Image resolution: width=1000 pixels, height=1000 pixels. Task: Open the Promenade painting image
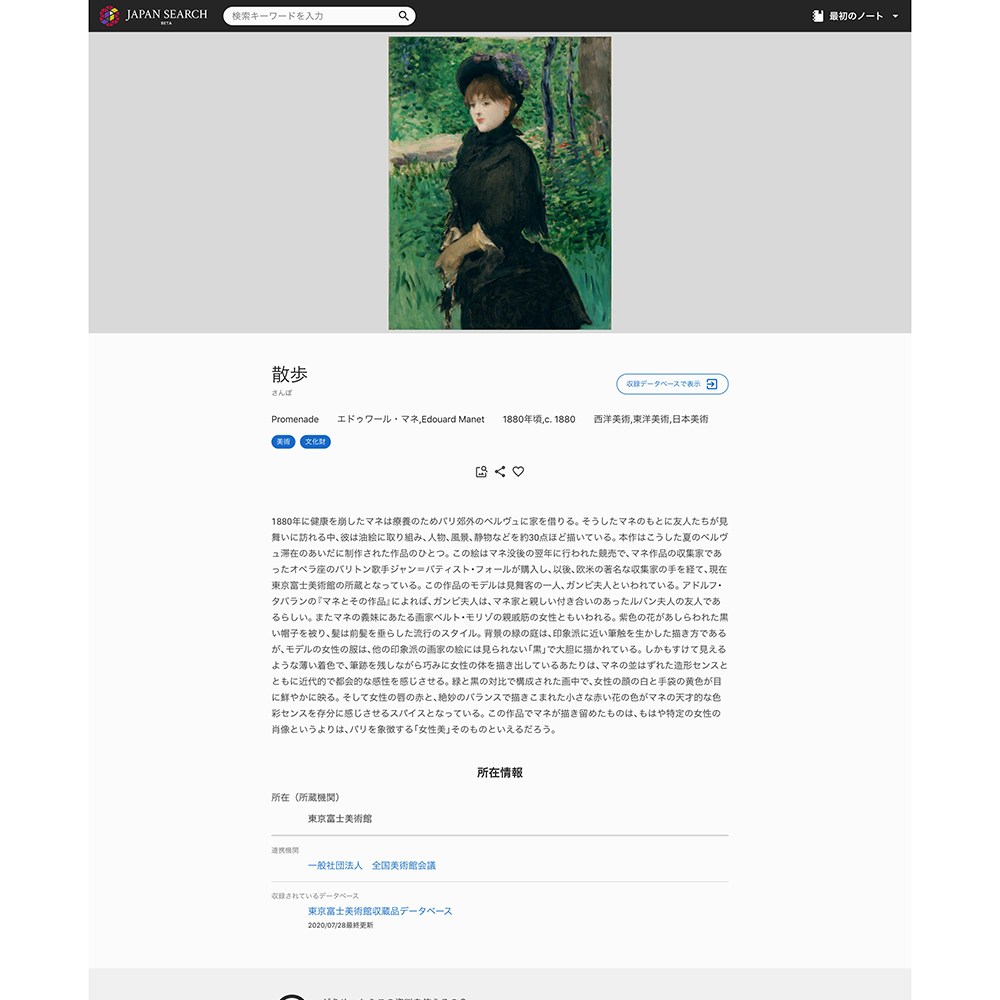coord(499,183)
